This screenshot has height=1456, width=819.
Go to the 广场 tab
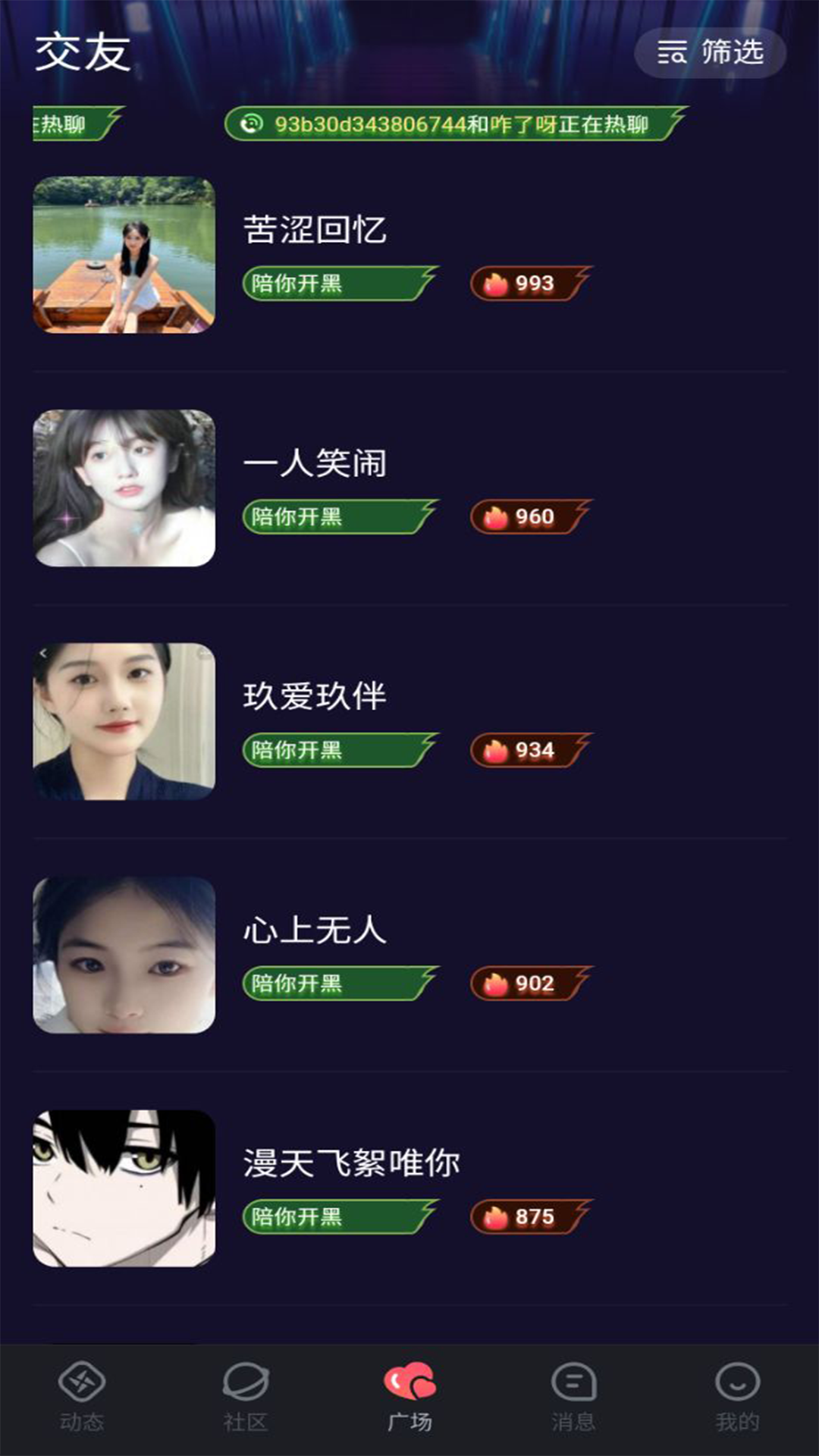pyautogui.click(x=409, y=1397)
